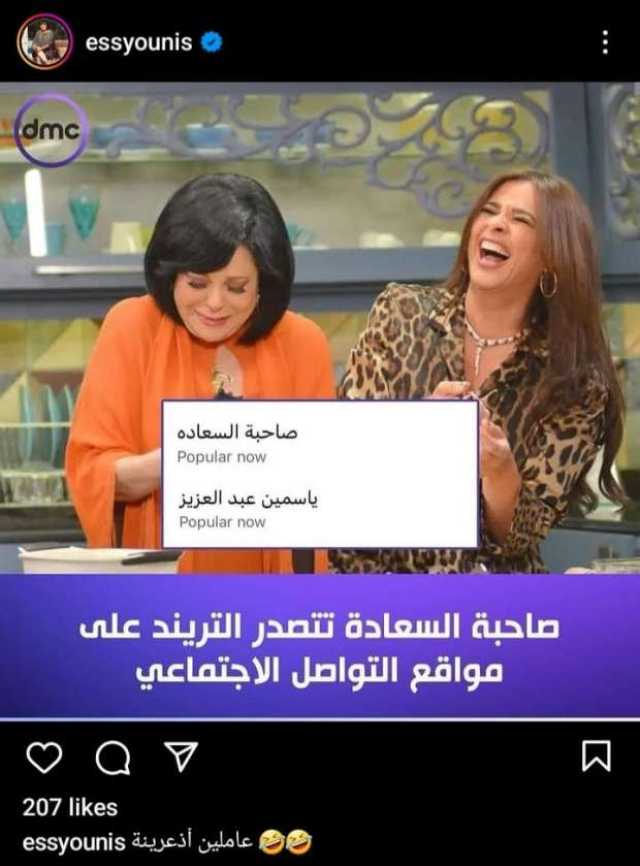The image size is (640, 866).
Task: Open essyounis username in post header
Action: 138,42
